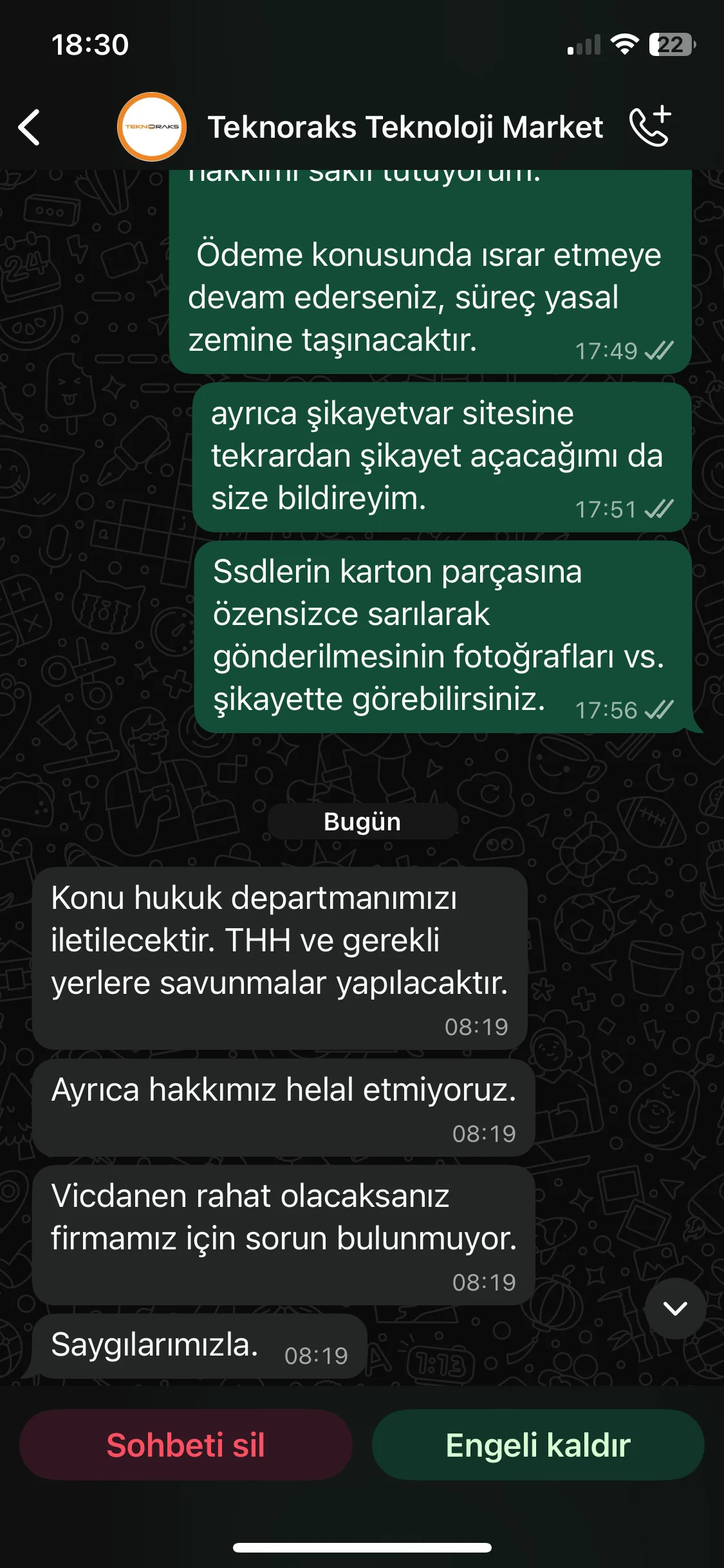Open the Teknoraks profile picture

(152, 127)
